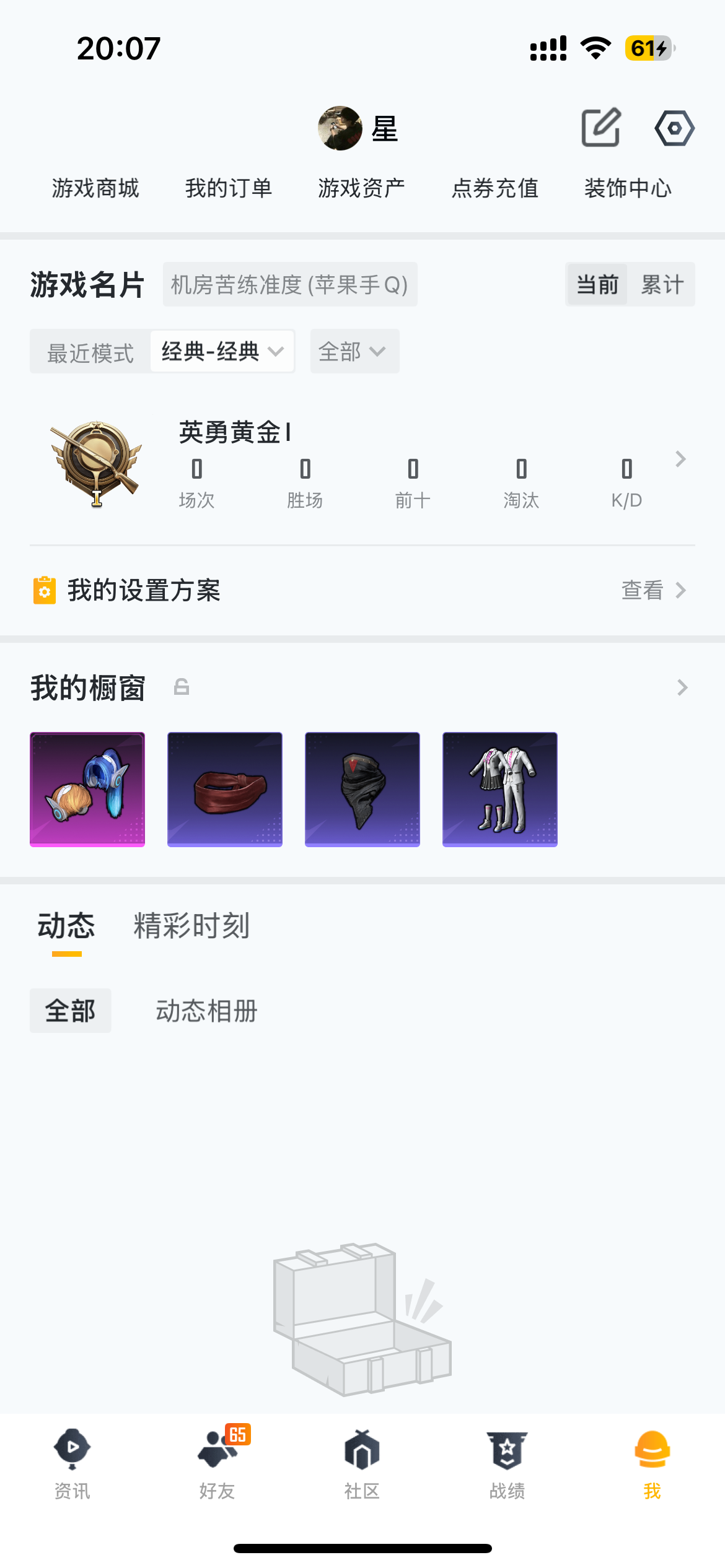Viewport: 725px width, 1568px height.
Task: View 我的设置方案 via 查看
Action: tap(653, 590)
